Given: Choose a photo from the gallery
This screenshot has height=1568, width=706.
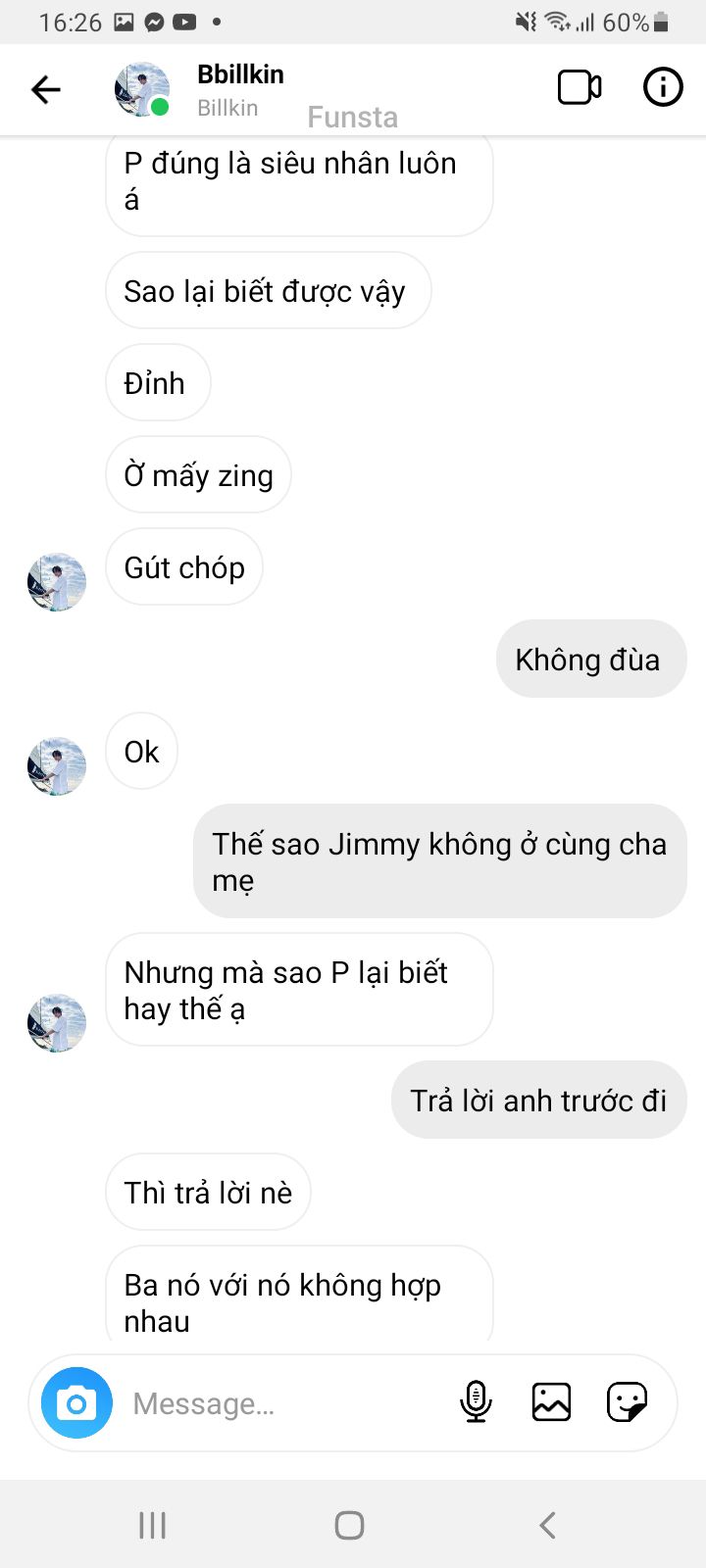Looking at the screenshot, I should (551, 1402).
